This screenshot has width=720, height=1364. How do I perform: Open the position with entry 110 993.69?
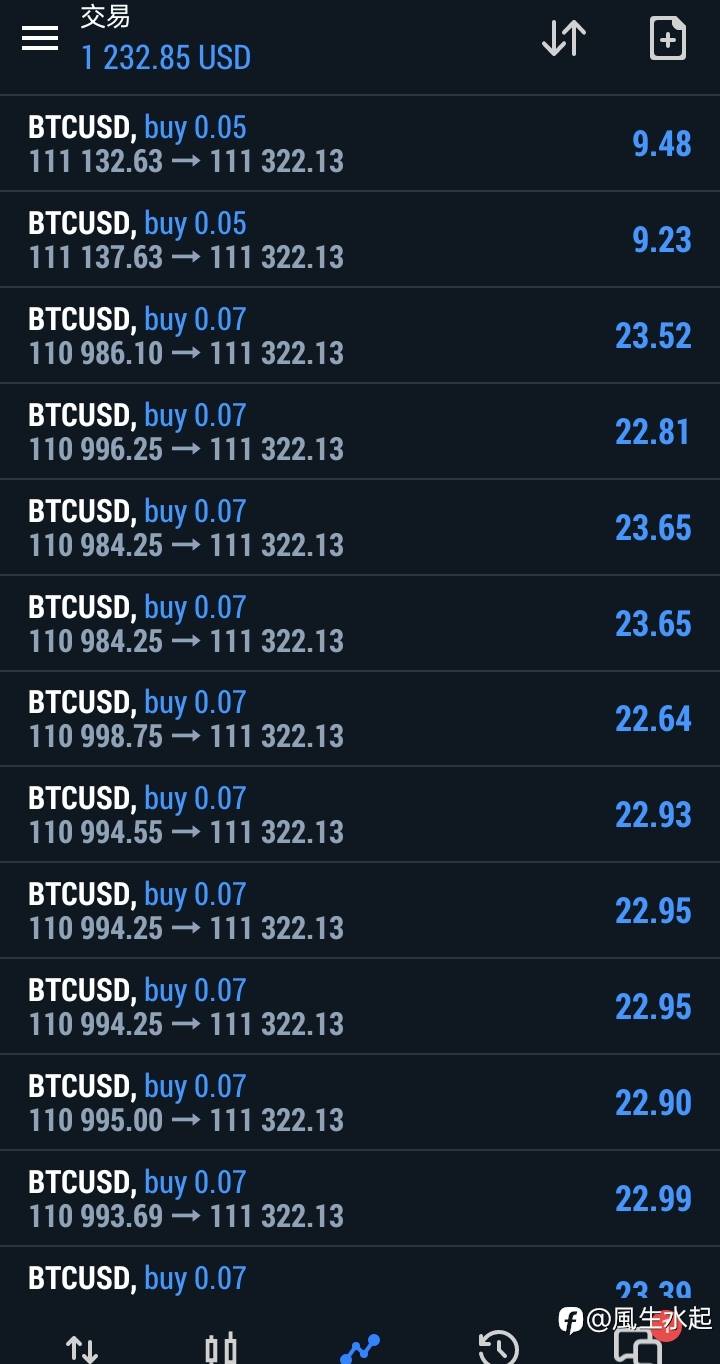click(x=360, y=1199)
